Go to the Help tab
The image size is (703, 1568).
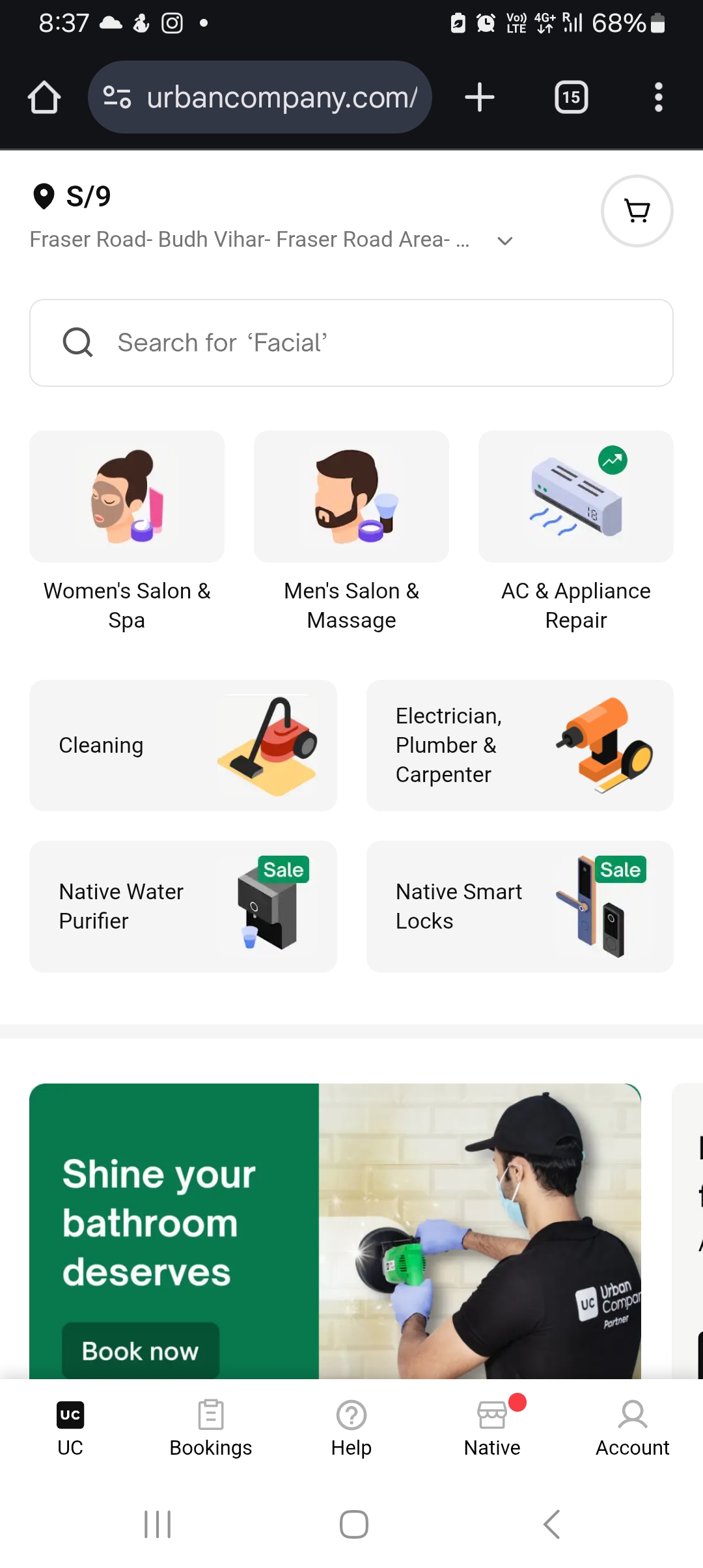coord(351,1429)
